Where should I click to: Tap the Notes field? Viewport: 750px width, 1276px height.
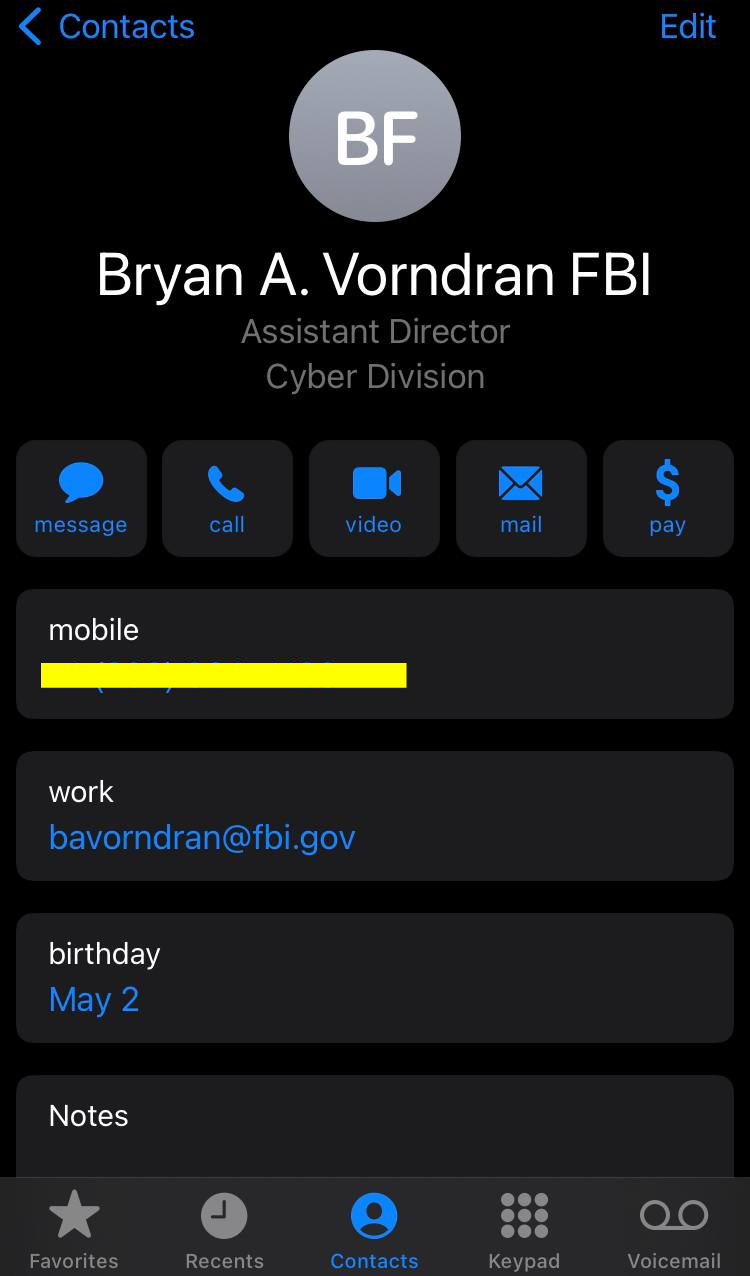click(x=375, y=1126)
